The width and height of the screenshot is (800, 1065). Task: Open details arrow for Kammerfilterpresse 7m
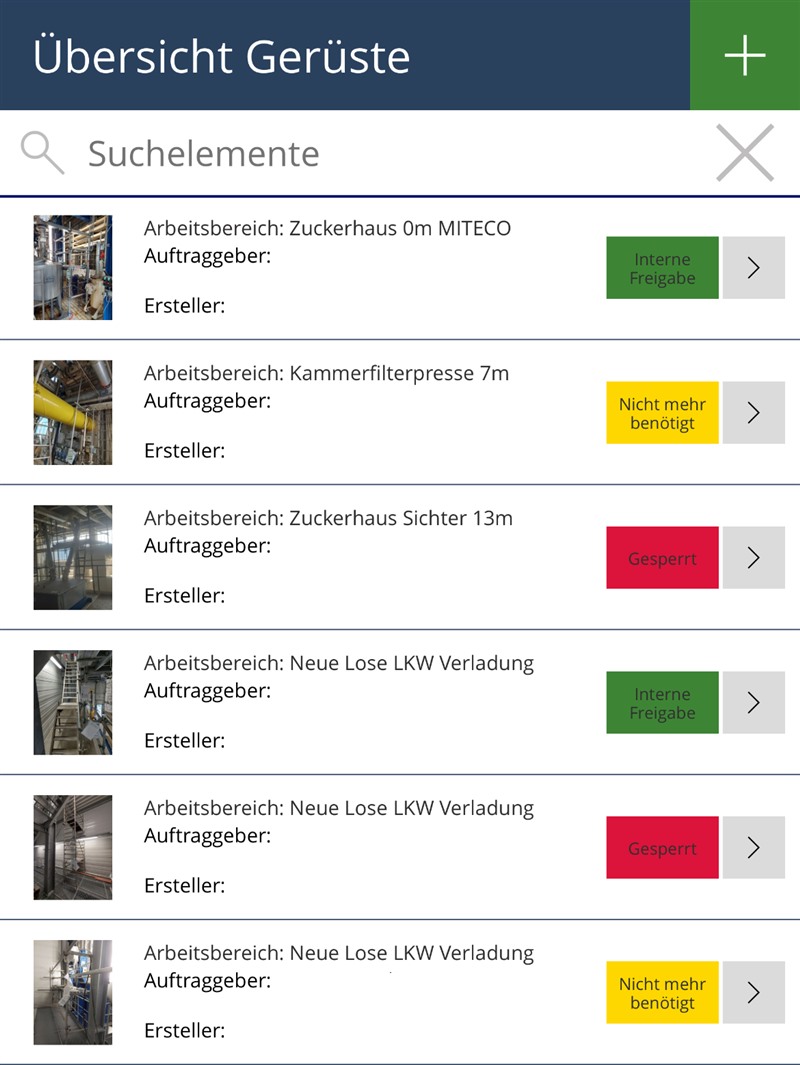coord(754,413)
